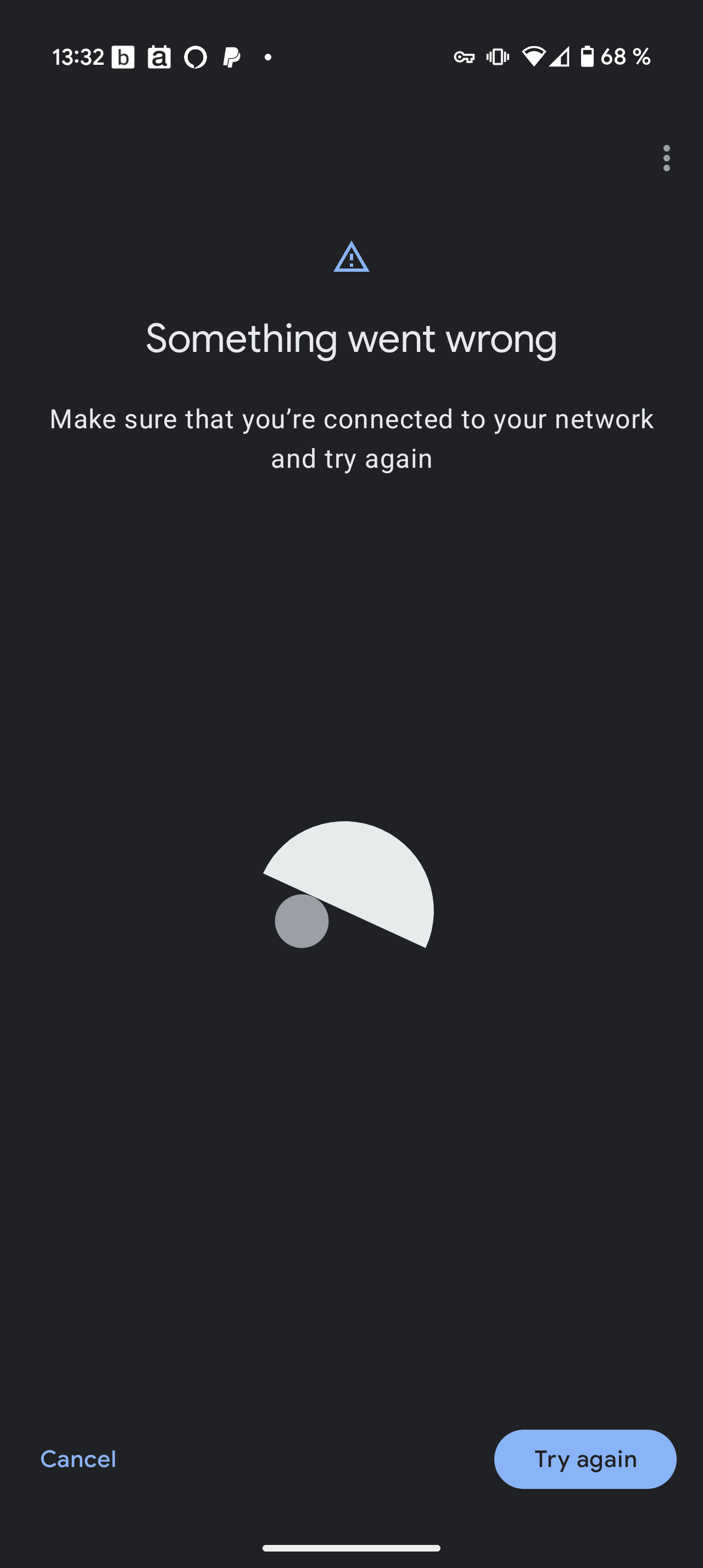Screen dimensions: 703x1568
Task: Tap the Try again button
Action: pyautogui.click(x=585, y=1459)
